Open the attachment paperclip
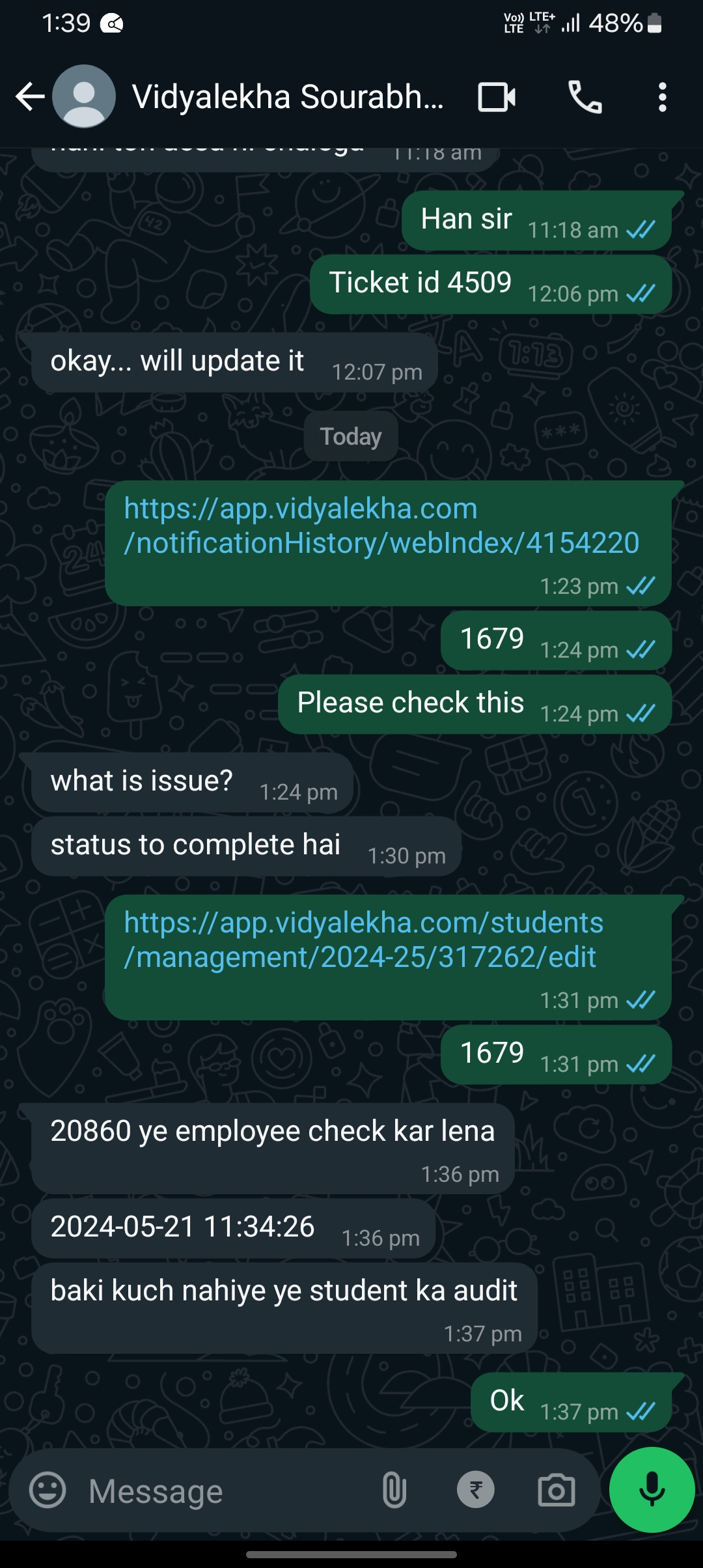The image size is (703, 1568). pos(394,1491)
